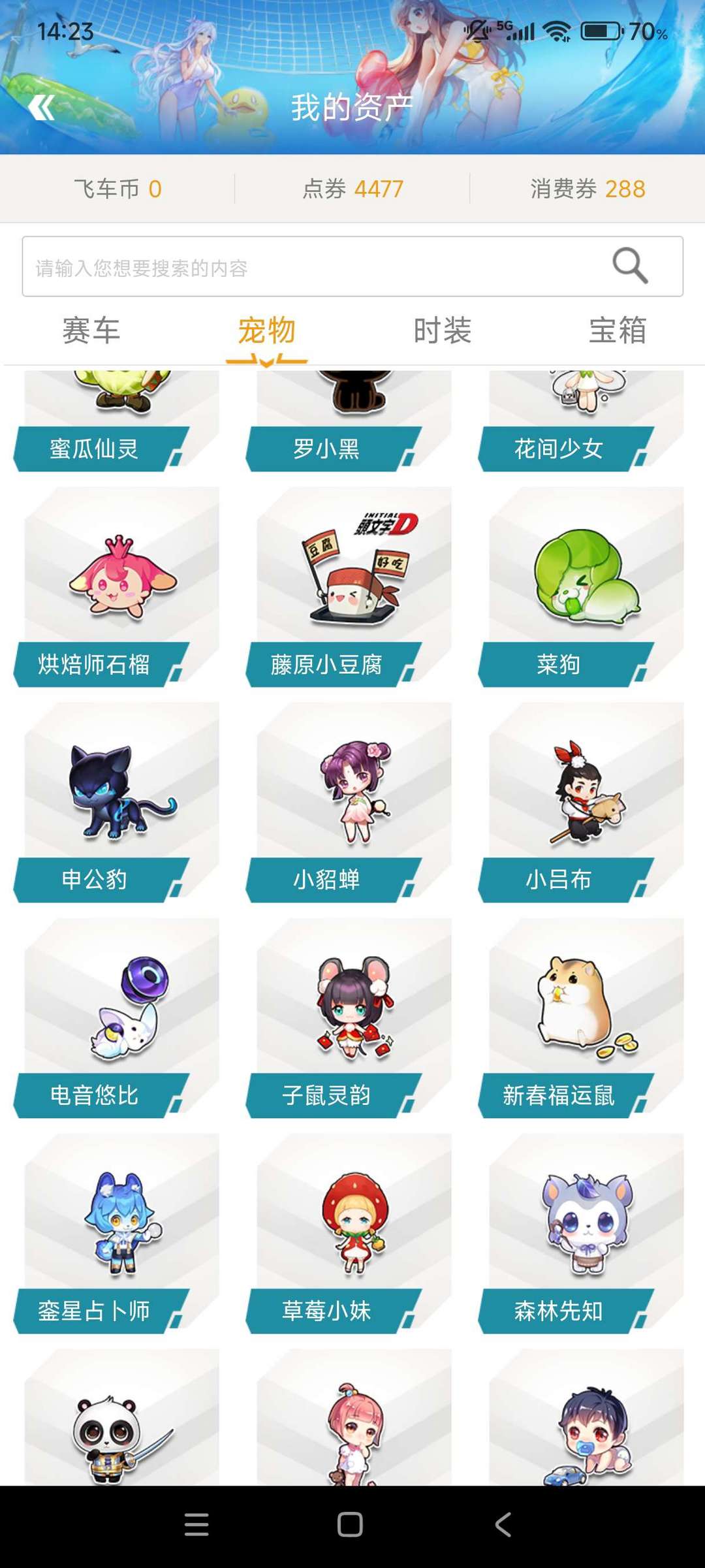Open the 罗小黑 pet card
The height and width of the screenshot is (1568, 705).
[349, 421]
